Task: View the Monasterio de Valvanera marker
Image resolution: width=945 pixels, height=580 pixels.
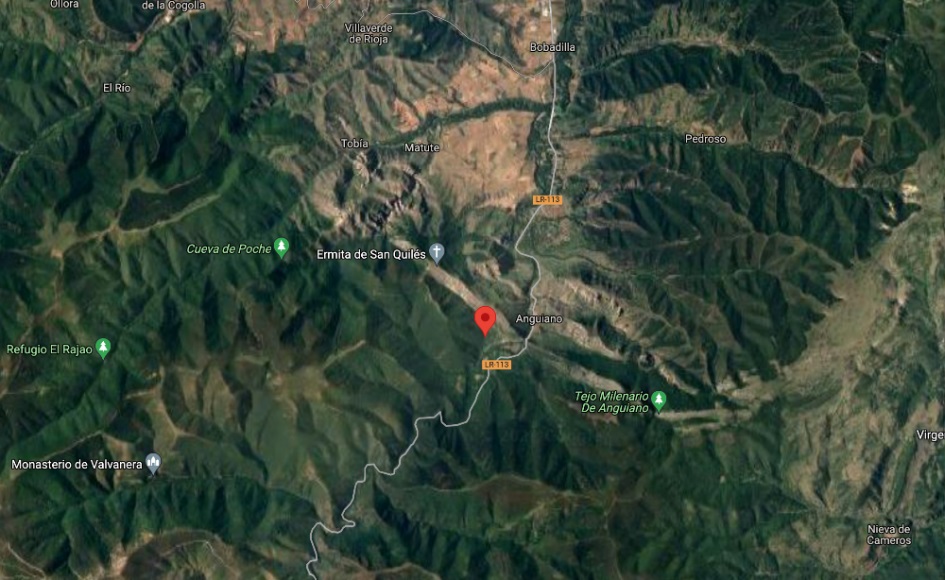Action: click(x=153, y=463)
